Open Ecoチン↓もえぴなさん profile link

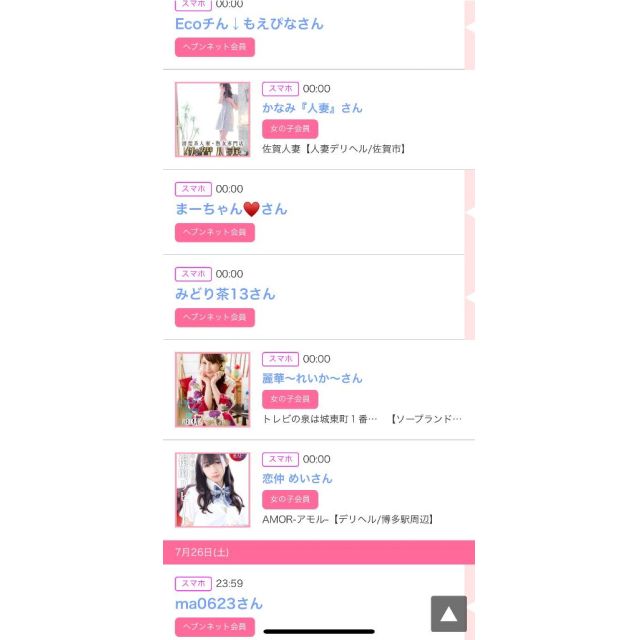(x=249, y=24)
